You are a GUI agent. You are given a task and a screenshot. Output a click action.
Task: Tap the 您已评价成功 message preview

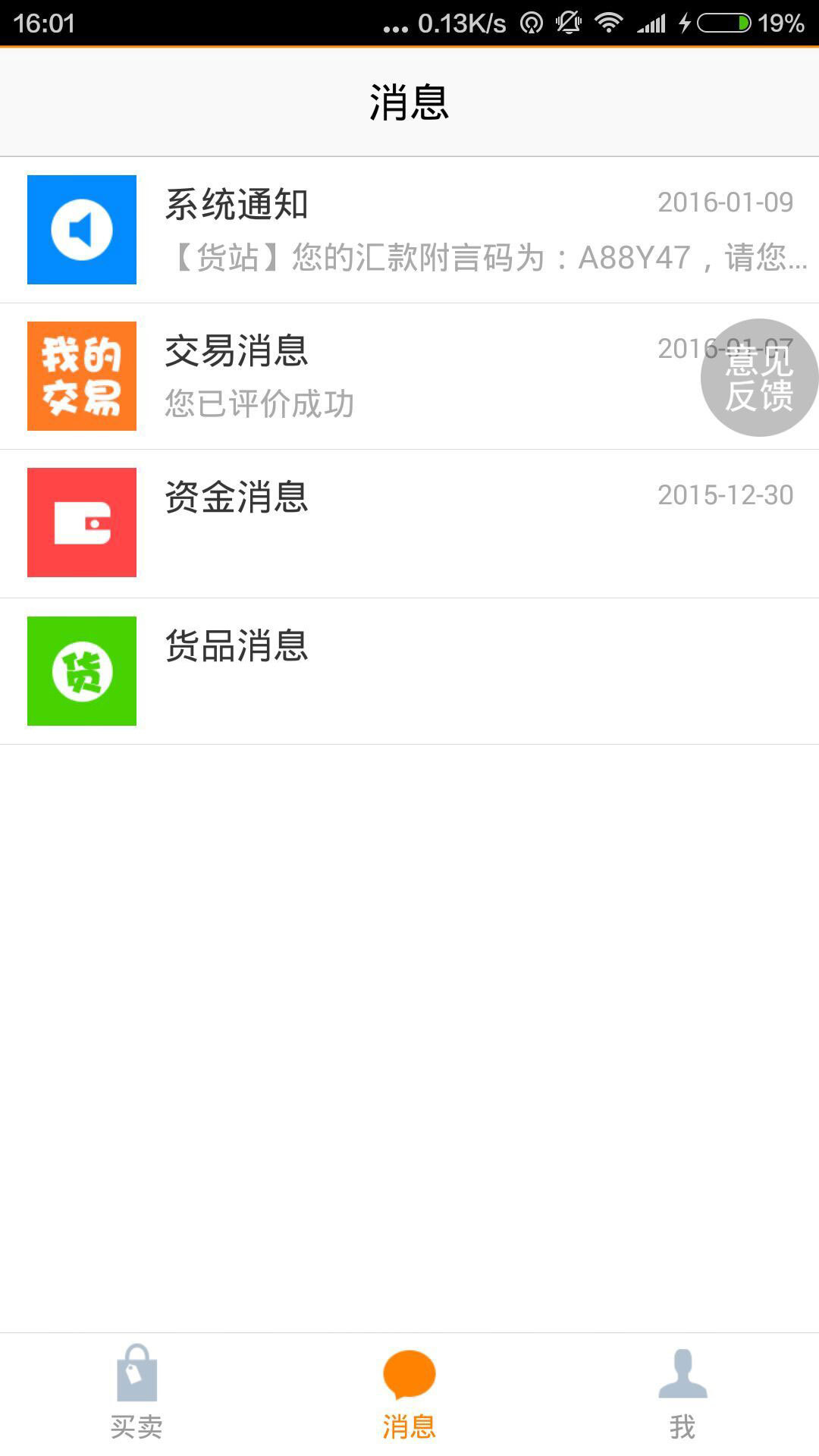(259, 404)
